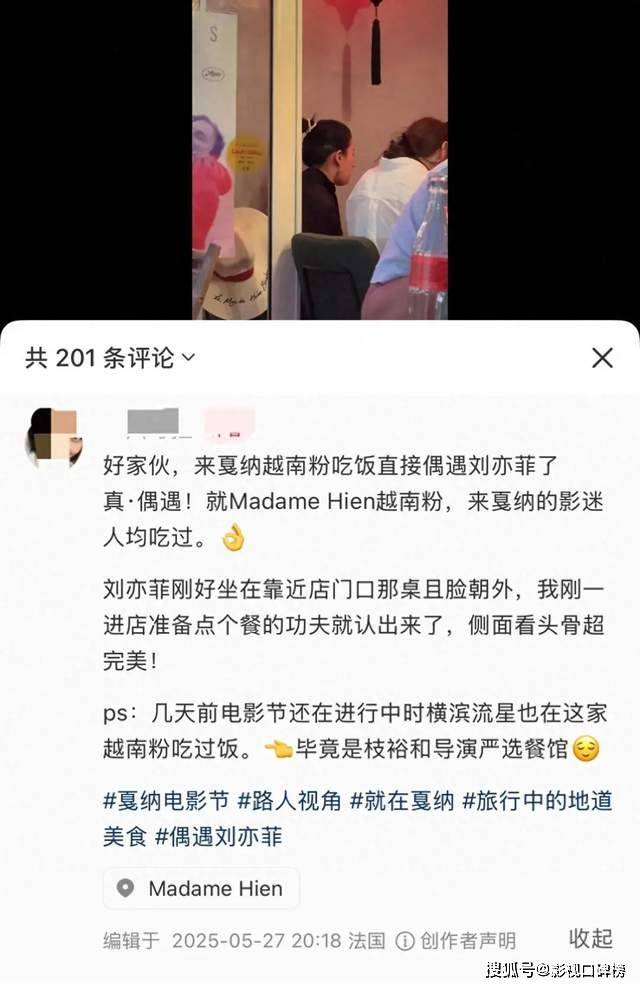Open the #偶遇刘亦菲 hashtag
The width and height of the screenshot is (640, 987).
(x=214, y=836)
